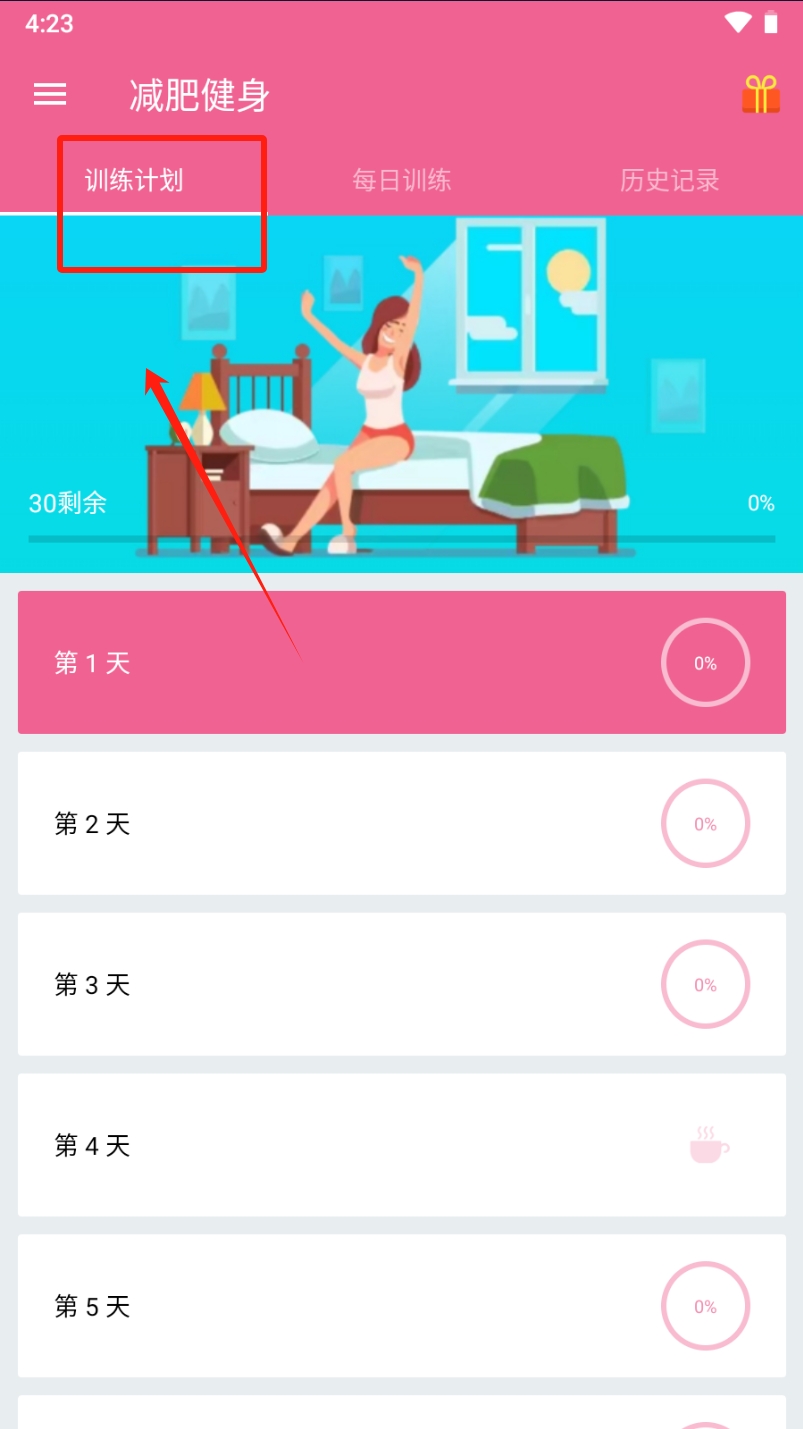Open the 第 2 天 workout

click(401, 823)
